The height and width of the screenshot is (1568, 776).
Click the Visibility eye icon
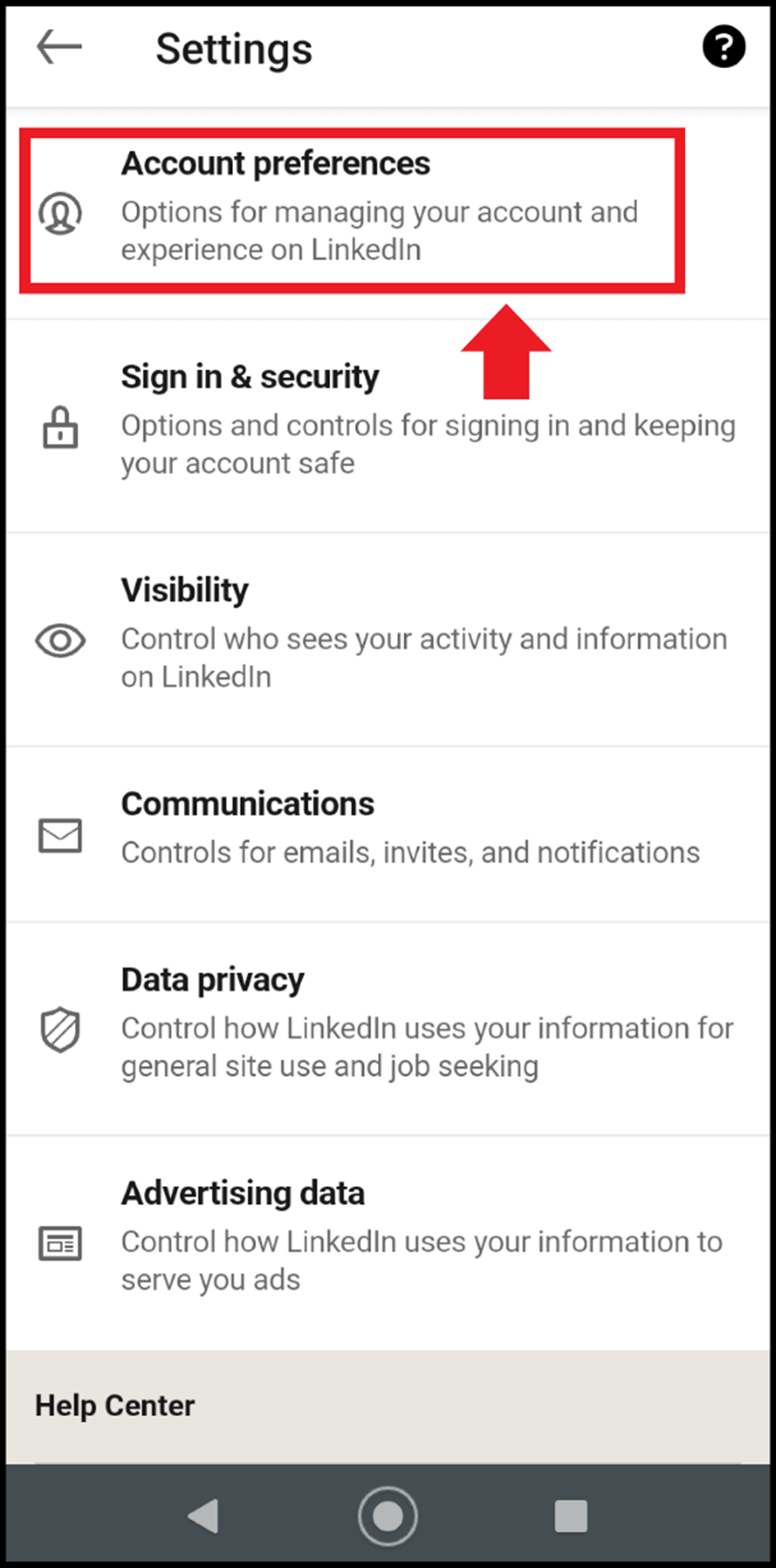59,640
